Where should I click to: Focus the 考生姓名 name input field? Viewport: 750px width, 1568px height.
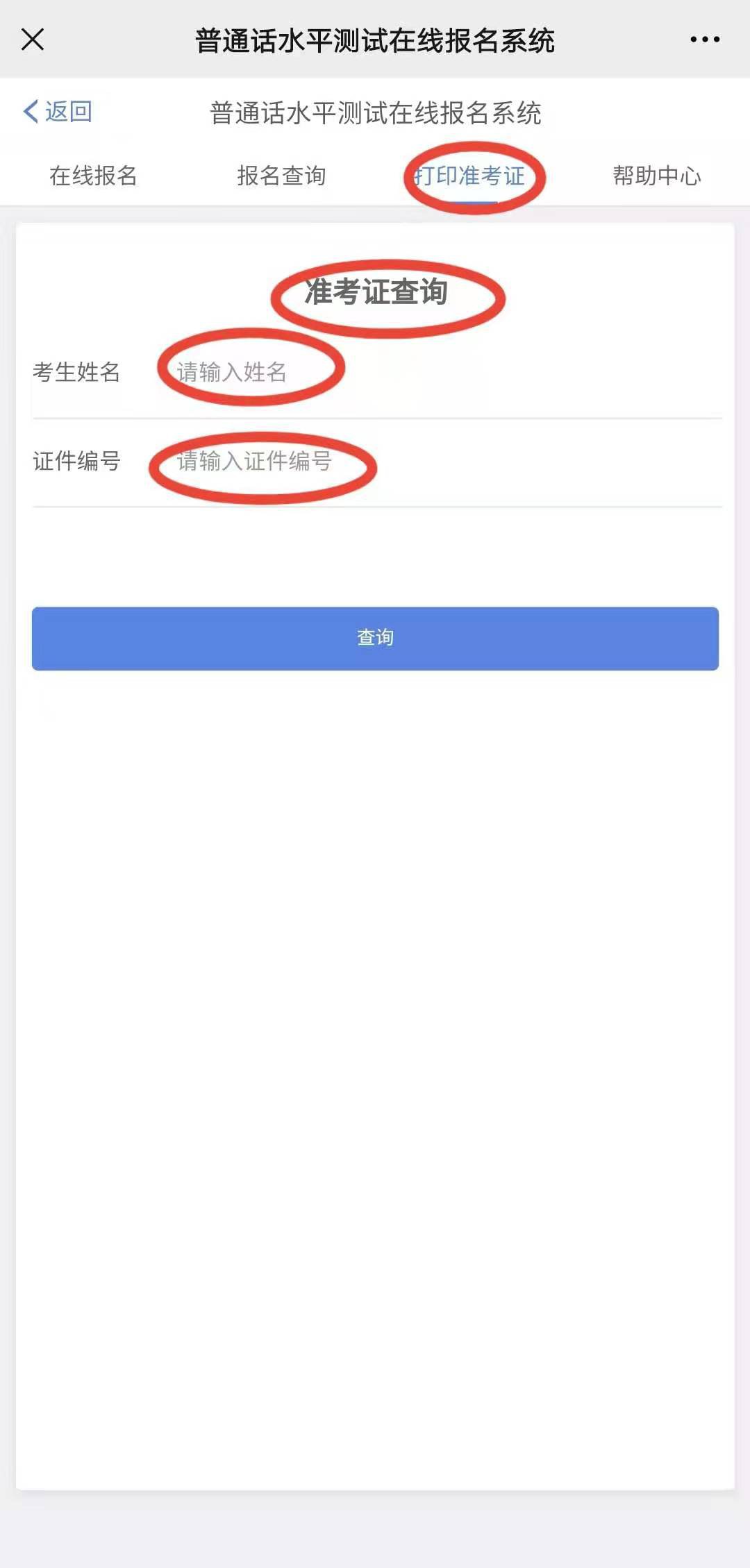click(417, 373)
